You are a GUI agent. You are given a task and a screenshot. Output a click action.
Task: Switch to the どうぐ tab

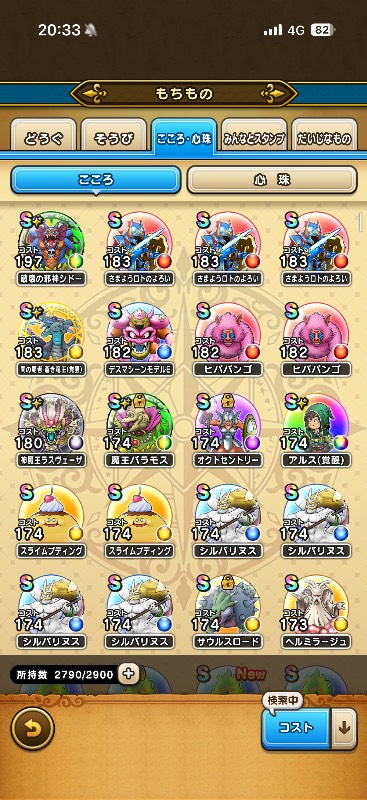pos(43,136)
